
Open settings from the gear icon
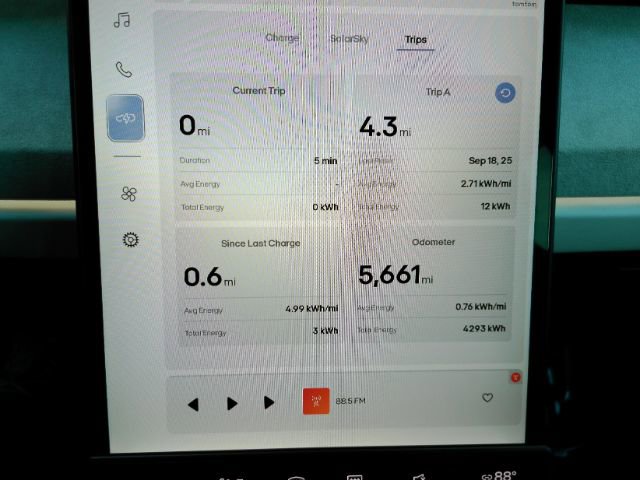tap(129, 239)
